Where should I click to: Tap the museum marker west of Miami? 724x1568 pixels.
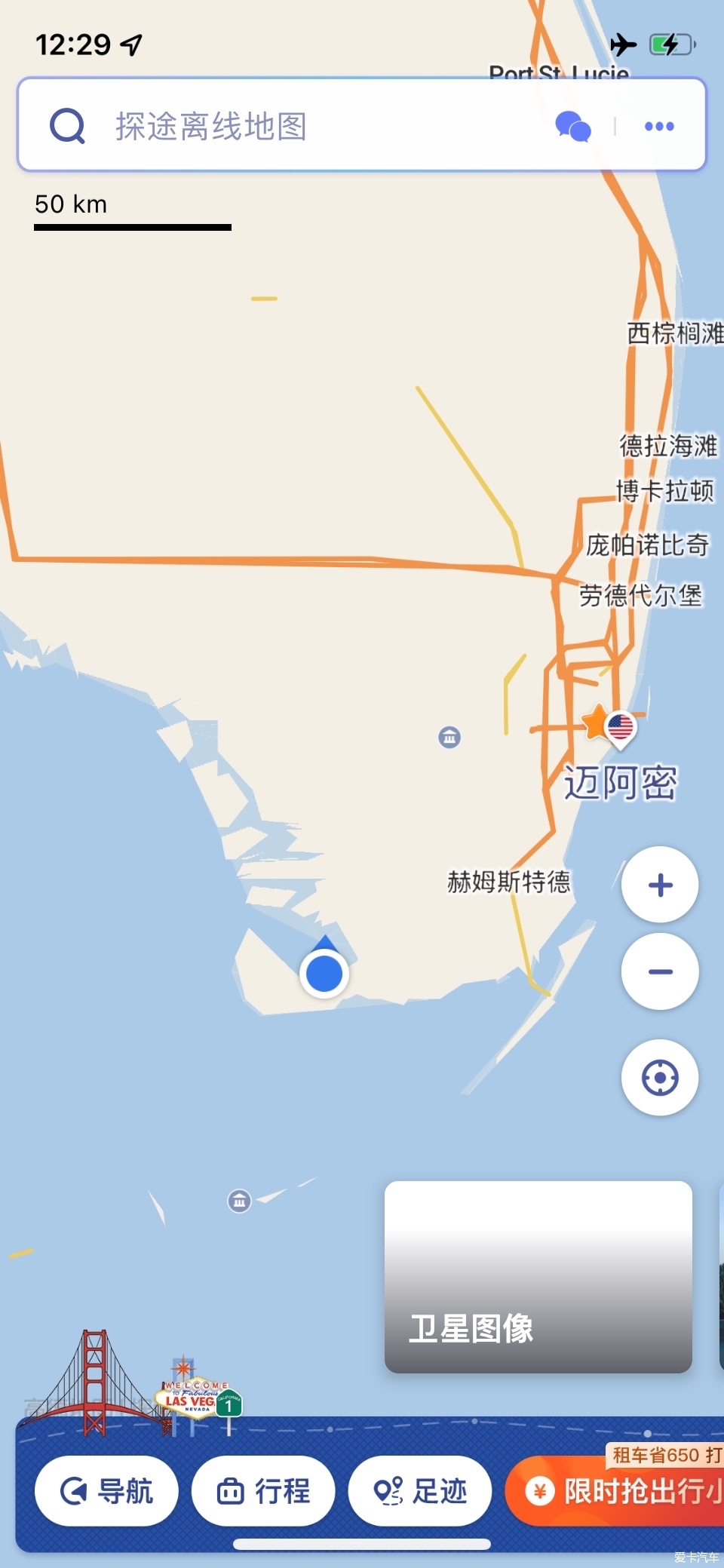coord(449,737)
